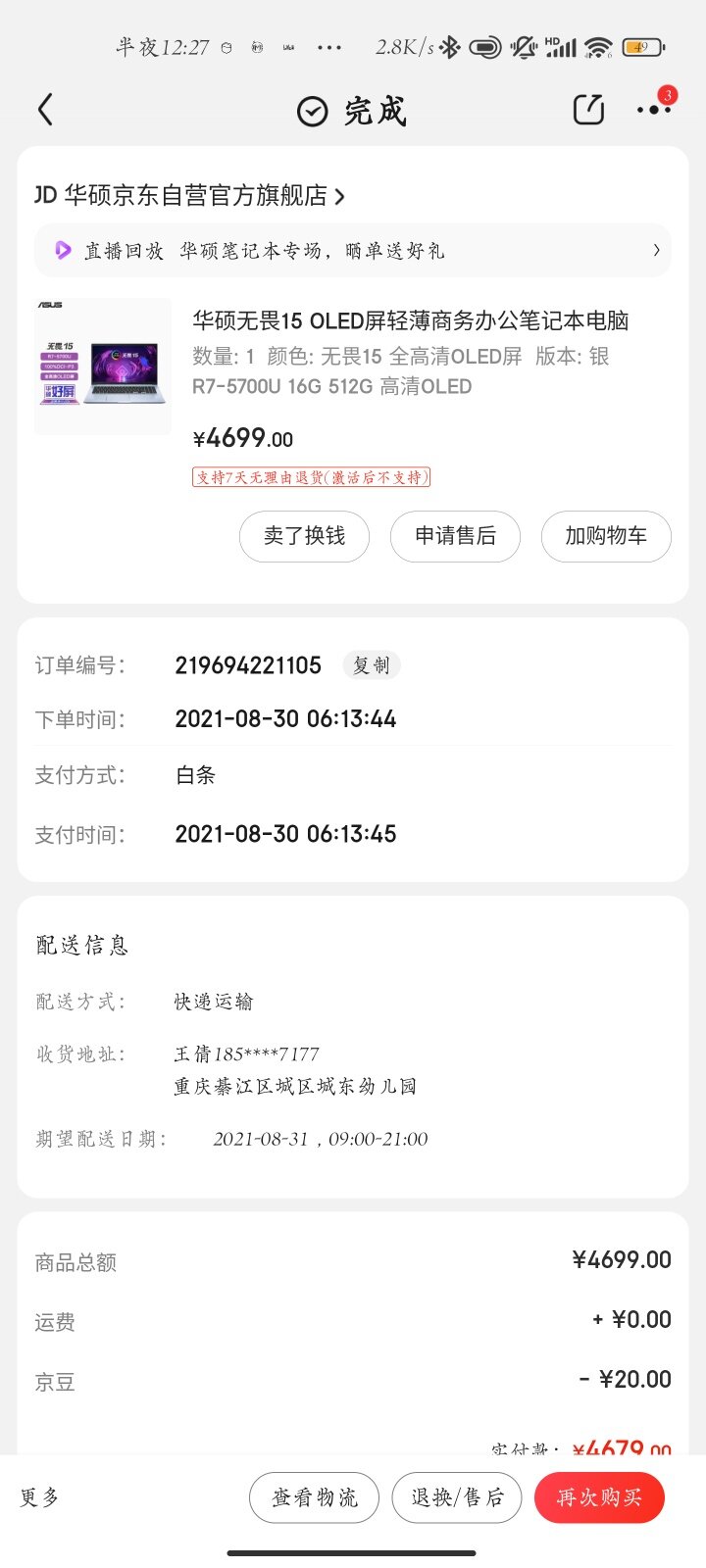
Task: Tap the 卖了换钱 button
Action: click(x=304, y=536)
